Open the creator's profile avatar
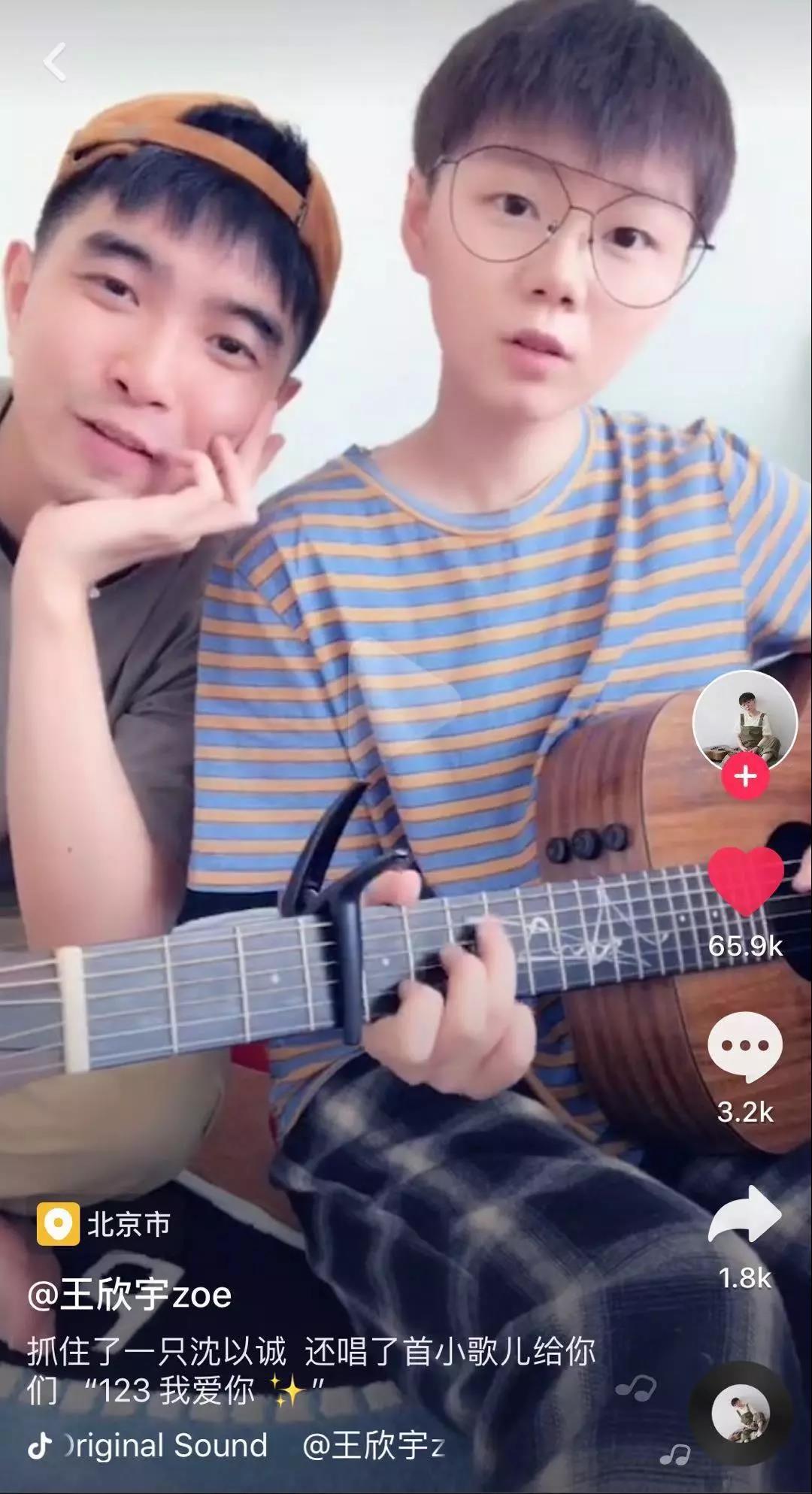 point(744,720)
